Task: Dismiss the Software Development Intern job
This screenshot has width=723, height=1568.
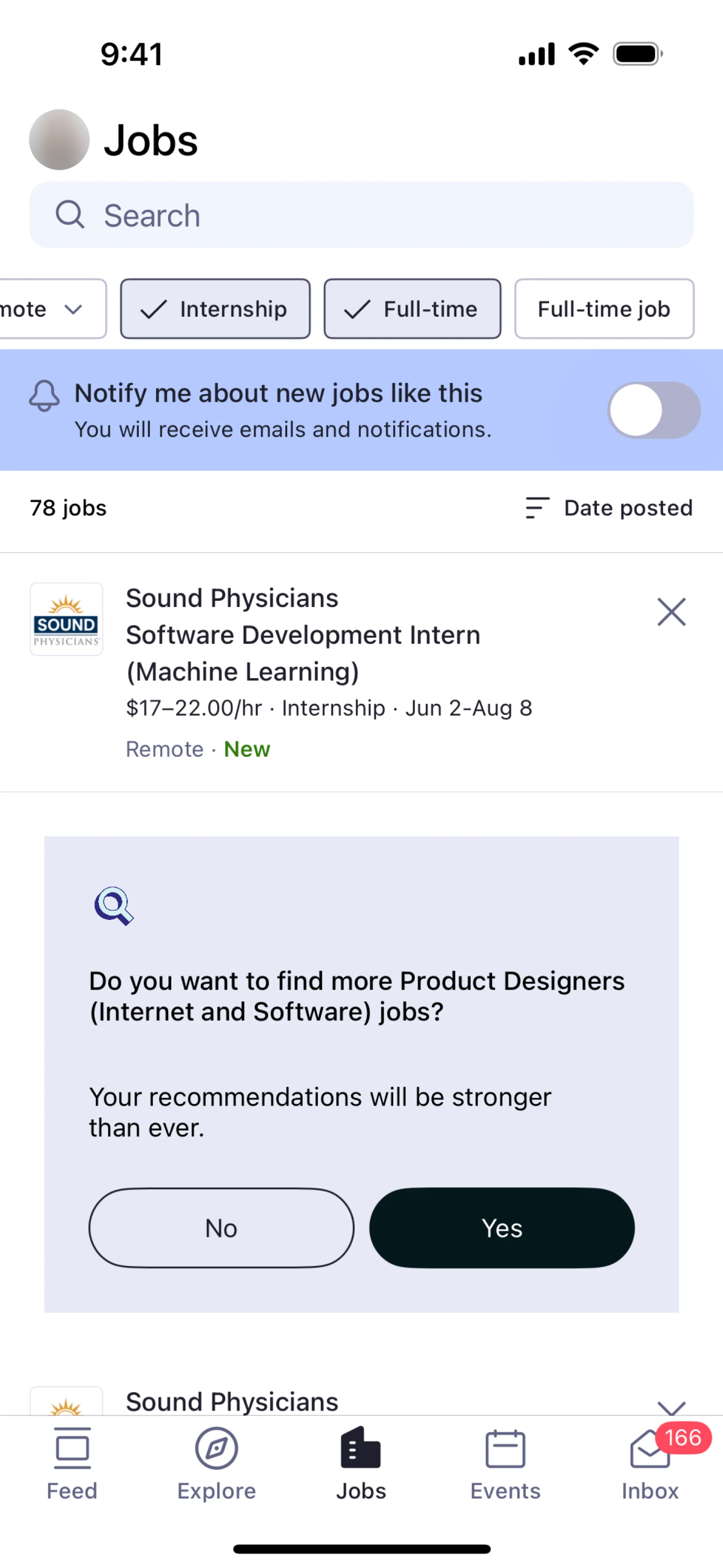Action: 671,612
